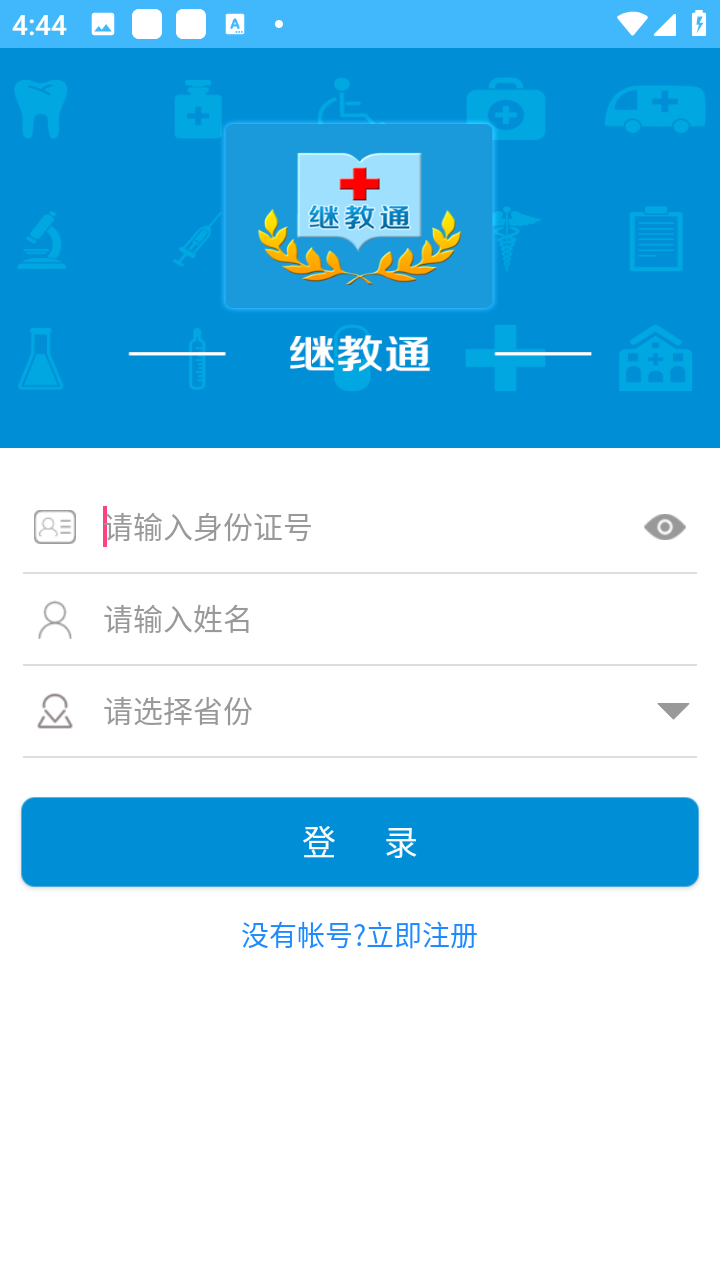Toggle ID number visibility eye icon
This screenshot has width=720, height=1280.
pyautogui.click(x=665, y=527)
